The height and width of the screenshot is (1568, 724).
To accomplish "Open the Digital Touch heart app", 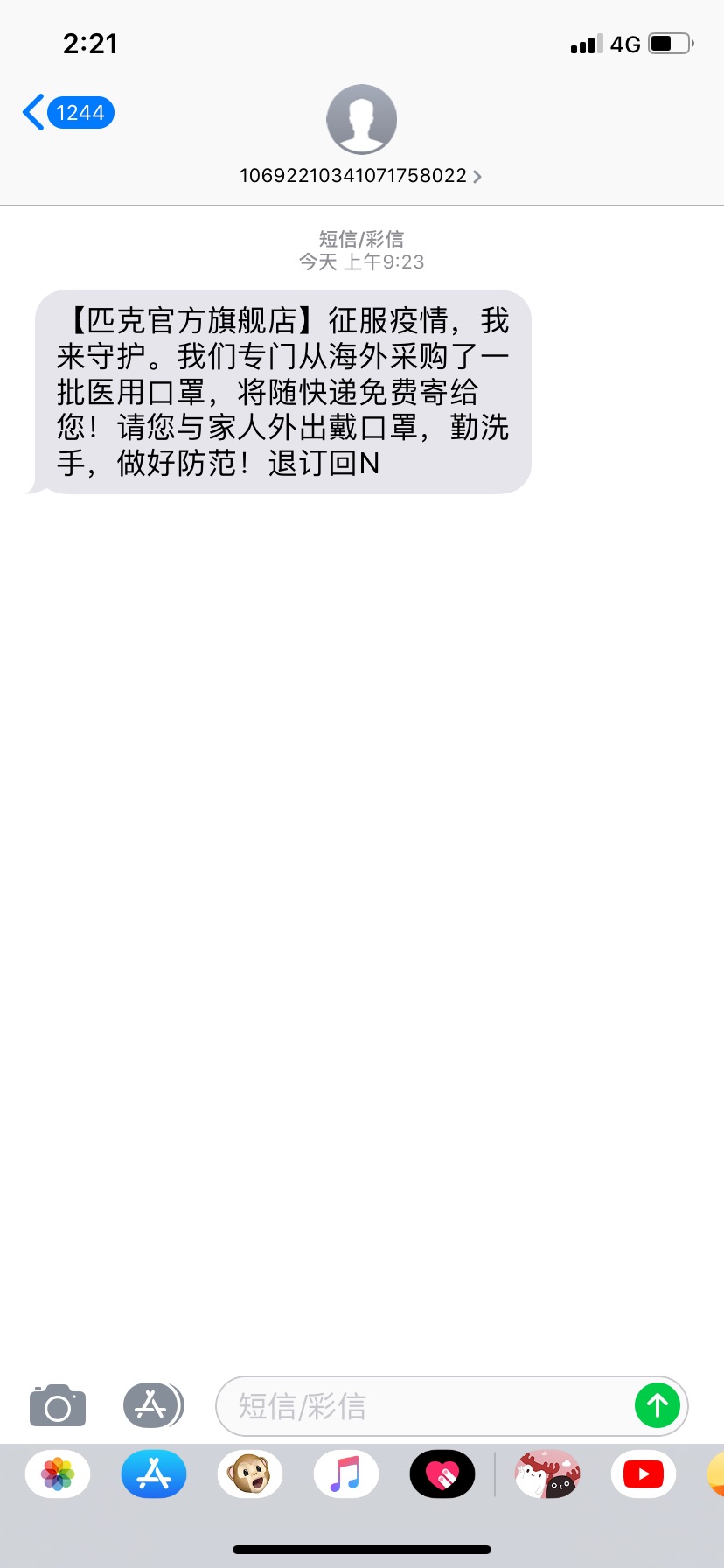I will click(x=442, y=1474).
